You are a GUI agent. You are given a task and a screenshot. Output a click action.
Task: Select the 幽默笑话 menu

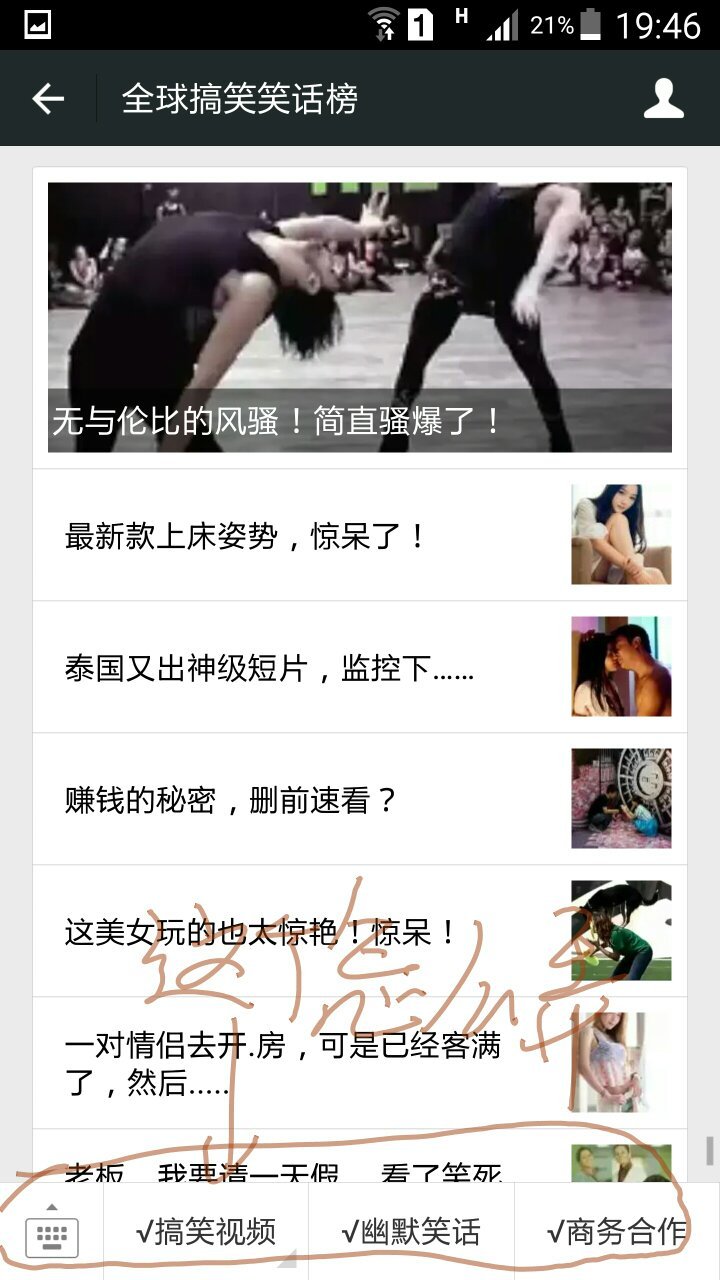[411, 1232]
